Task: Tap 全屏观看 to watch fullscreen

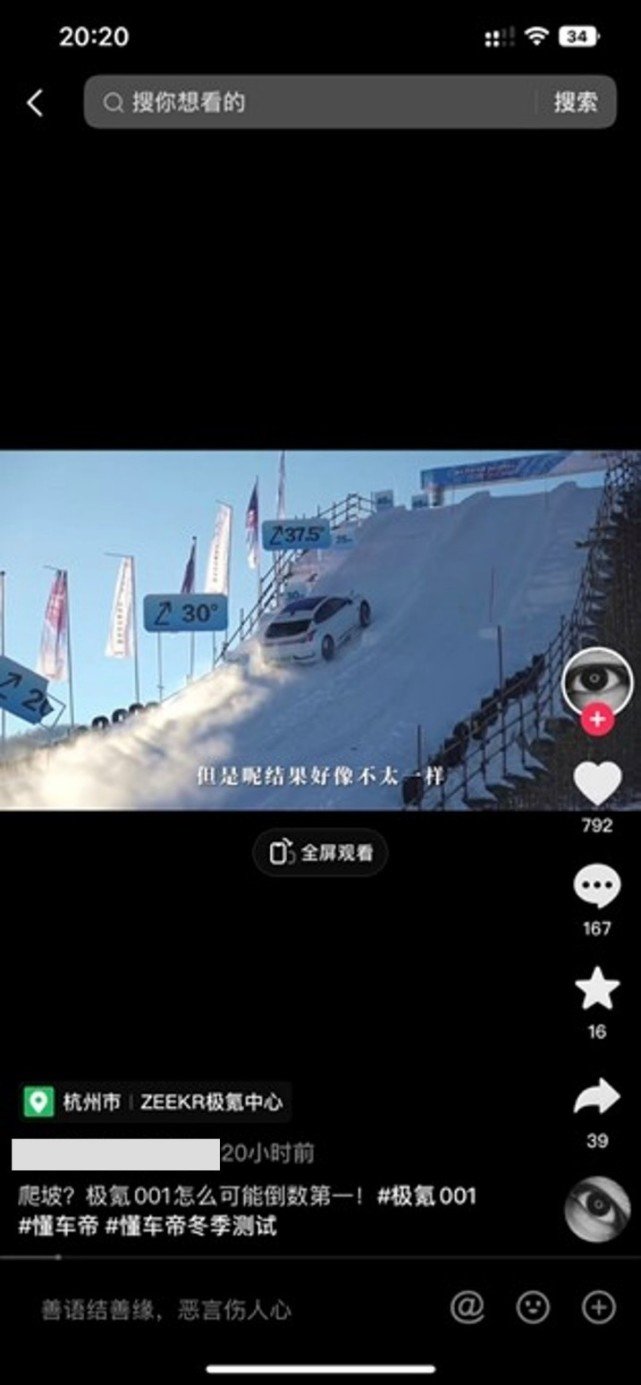Action: [x=321, y=853]
